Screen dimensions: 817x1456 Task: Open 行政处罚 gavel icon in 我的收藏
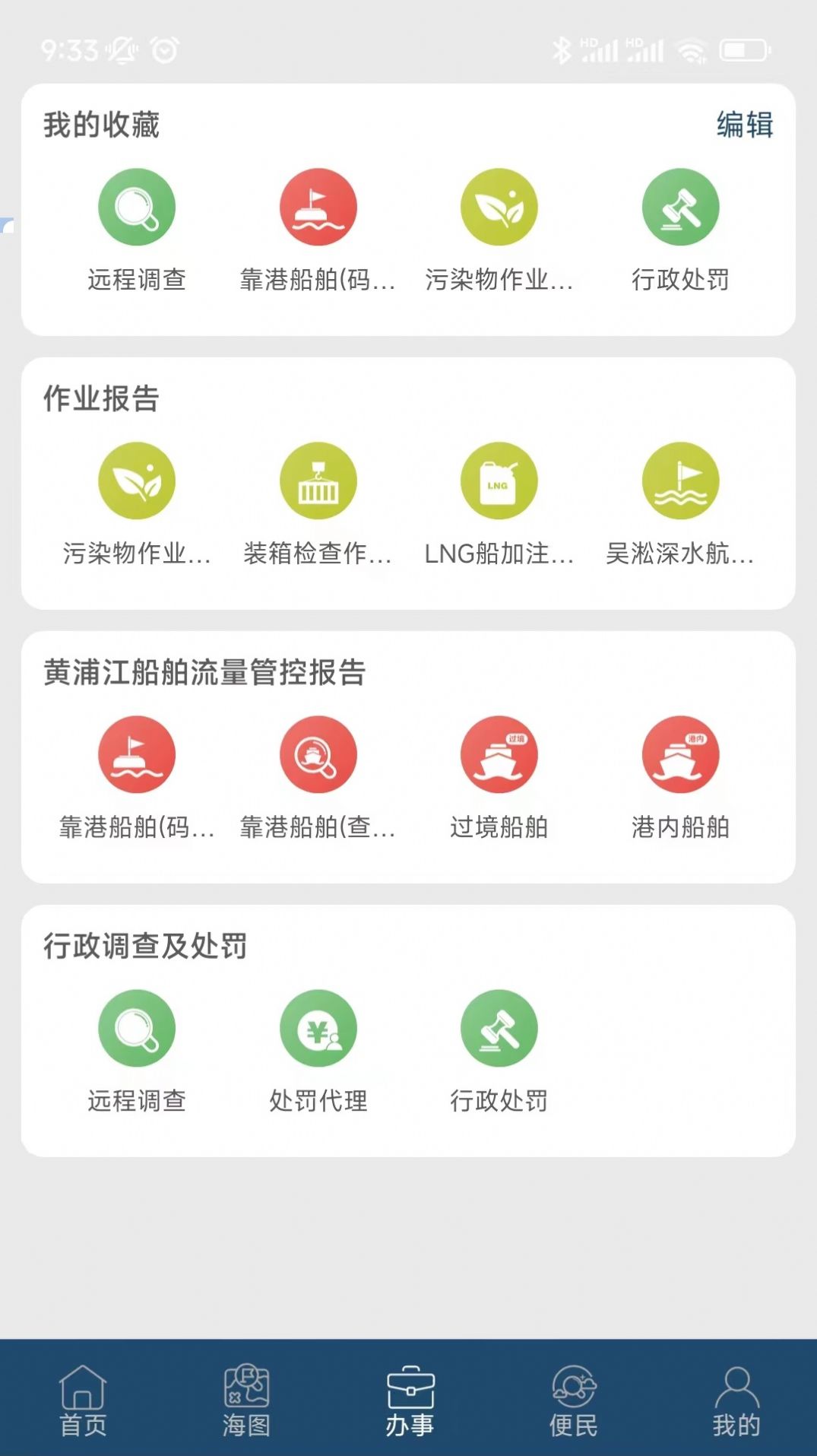680,207
